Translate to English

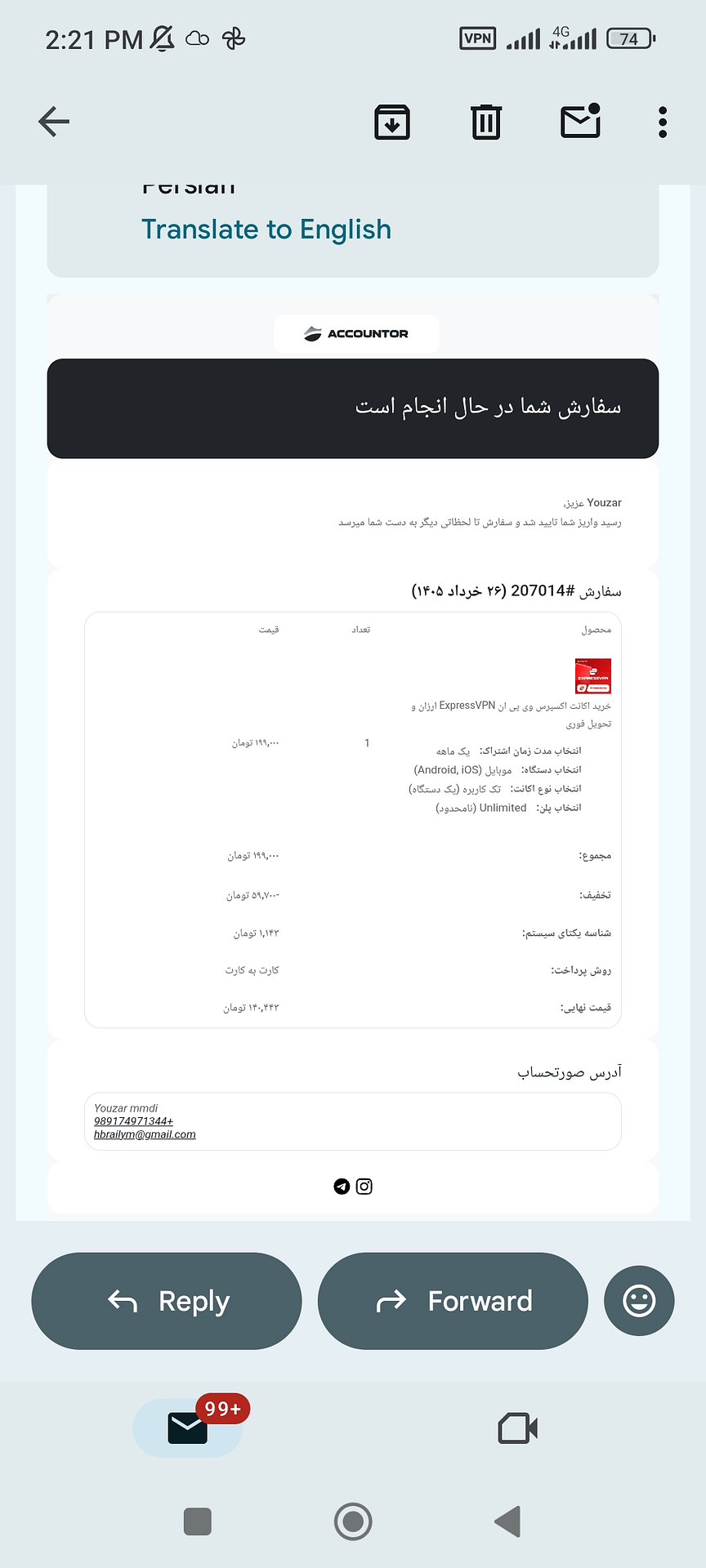tap(266, 229)
